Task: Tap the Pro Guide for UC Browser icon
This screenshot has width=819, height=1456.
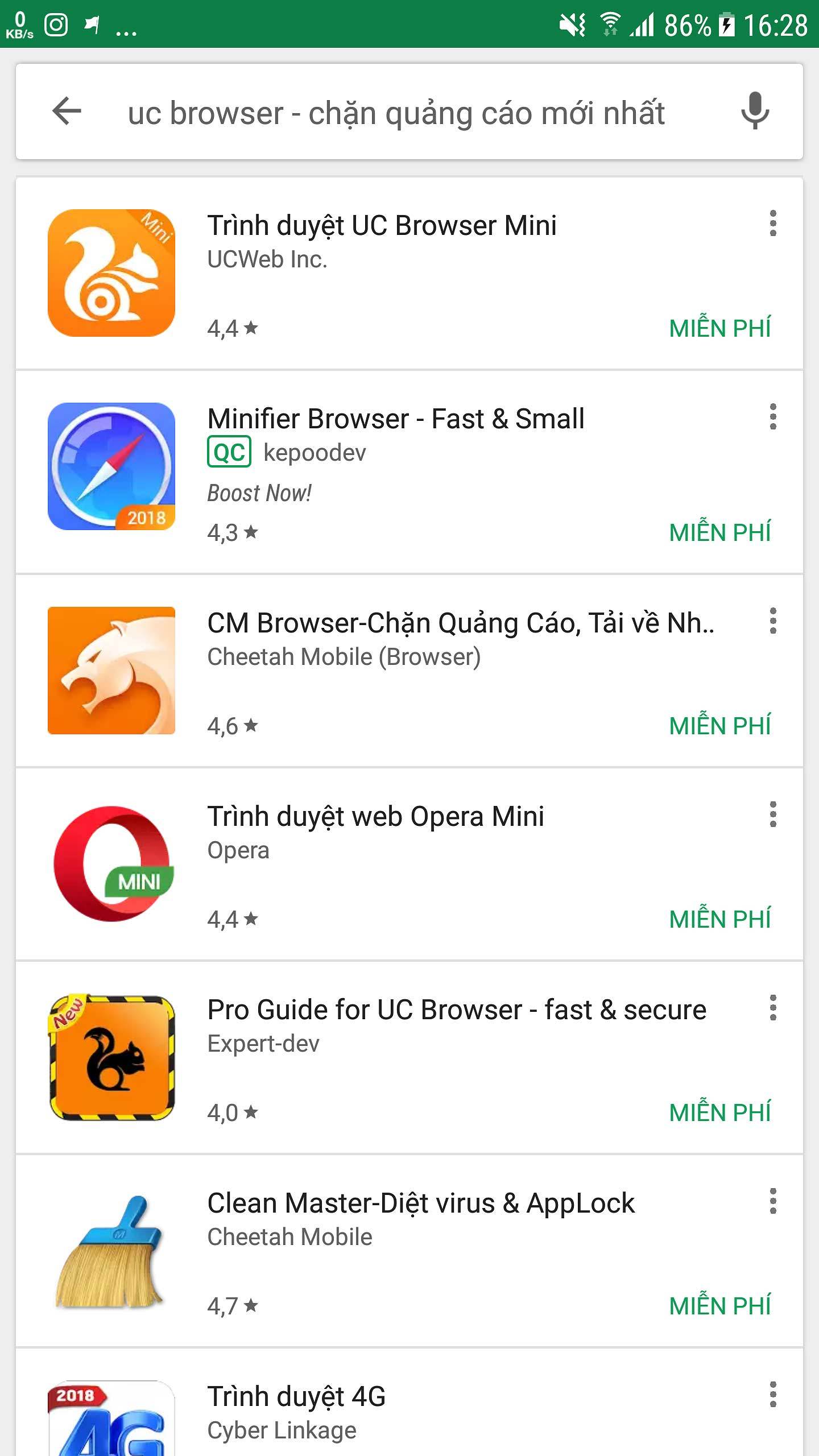Action: (111, 1058)
